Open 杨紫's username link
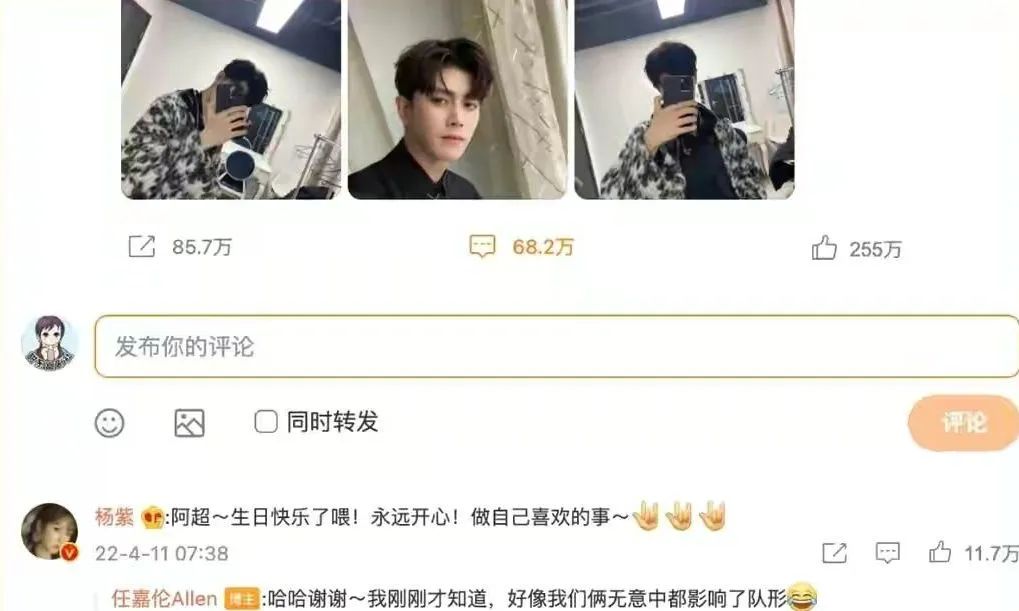This screenshot has height=611, width=1019. [114, 517]
